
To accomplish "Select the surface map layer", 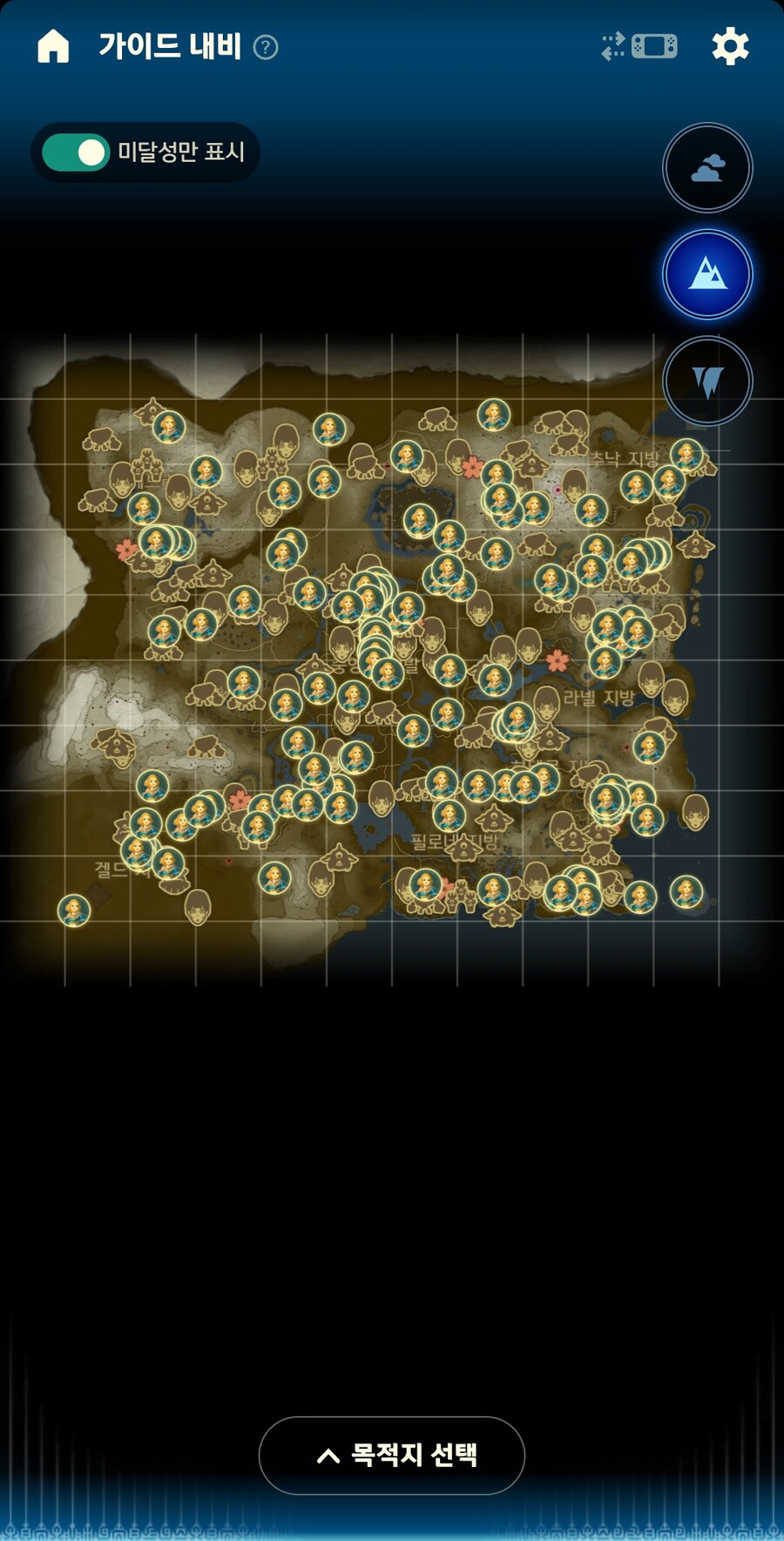I will pos(707,274).
